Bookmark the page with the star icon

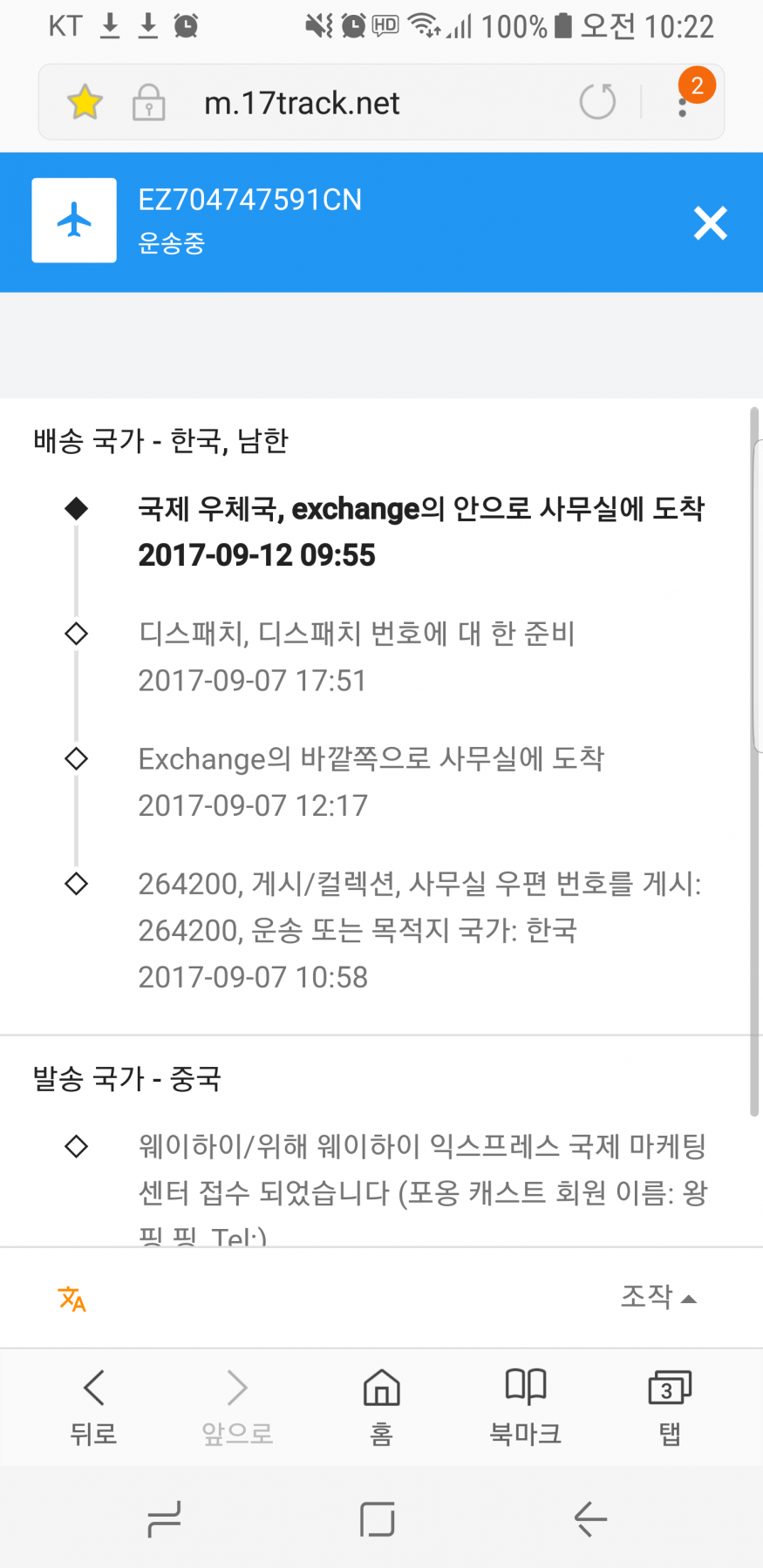click(85, 103)
